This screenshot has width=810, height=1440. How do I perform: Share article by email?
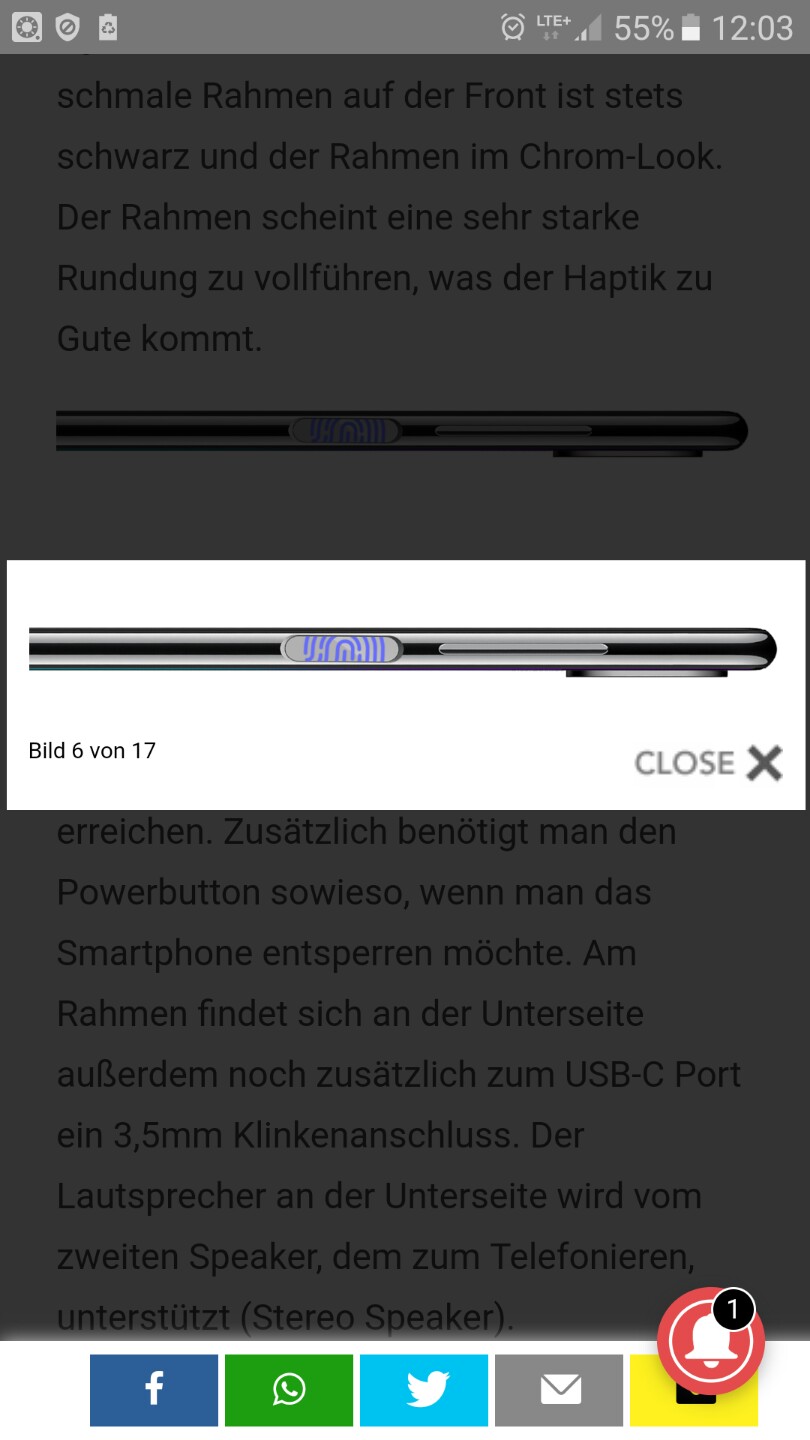[x=559, y=1390]
